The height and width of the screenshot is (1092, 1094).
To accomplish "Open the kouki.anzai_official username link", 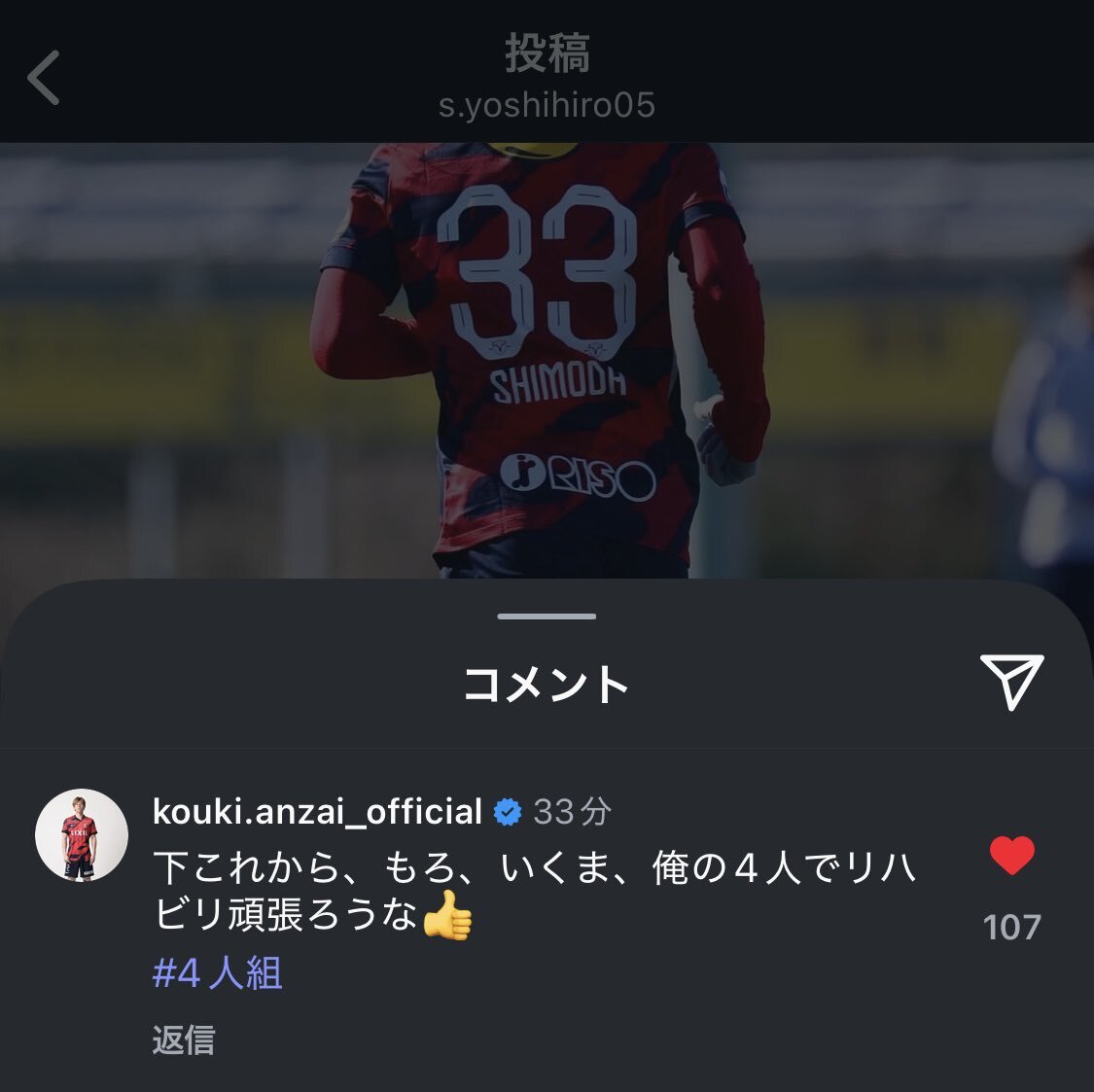I will 317,811.
